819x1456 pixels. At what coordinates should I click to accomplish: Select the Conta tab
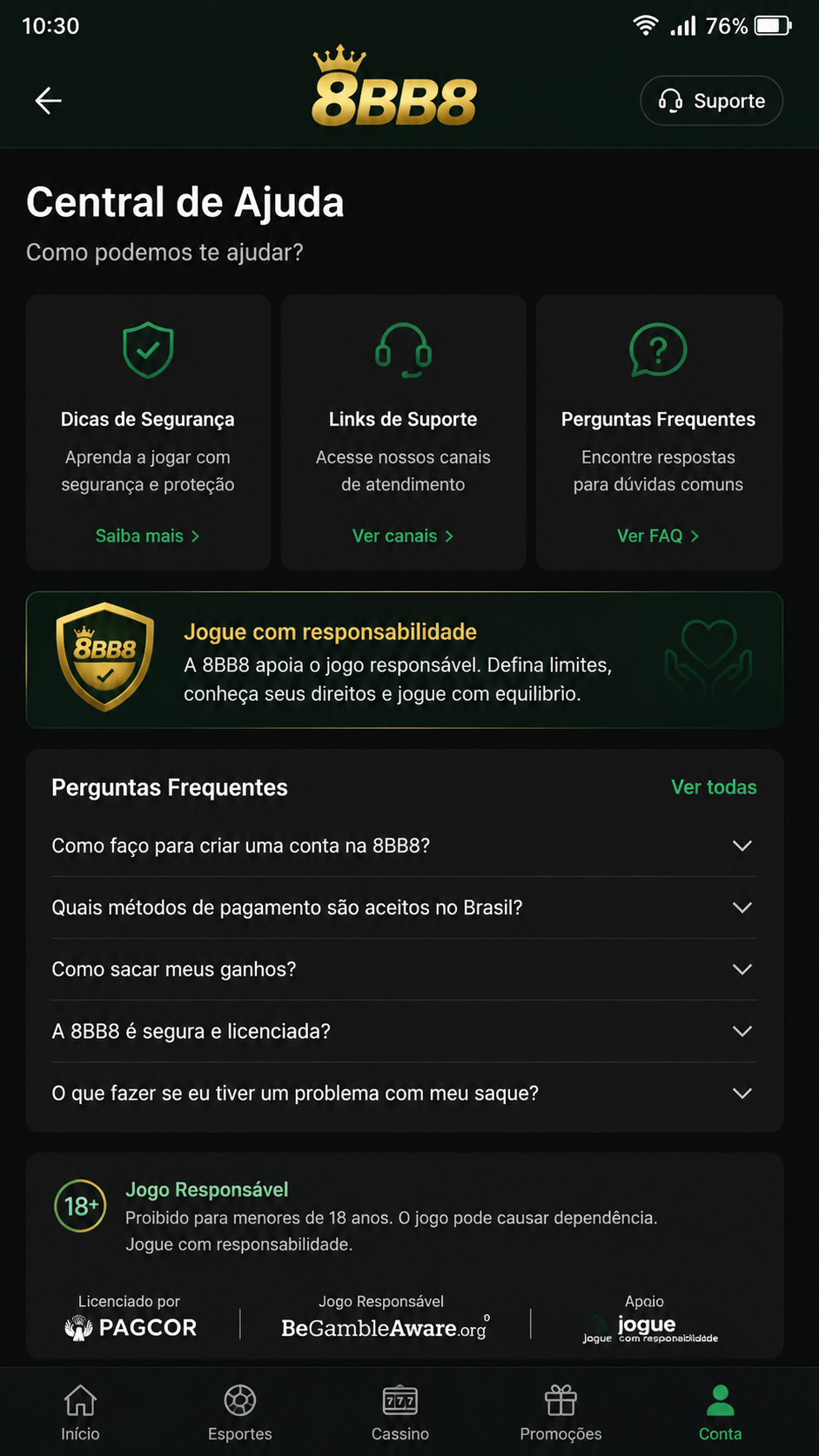click(x=721, y=1412)
